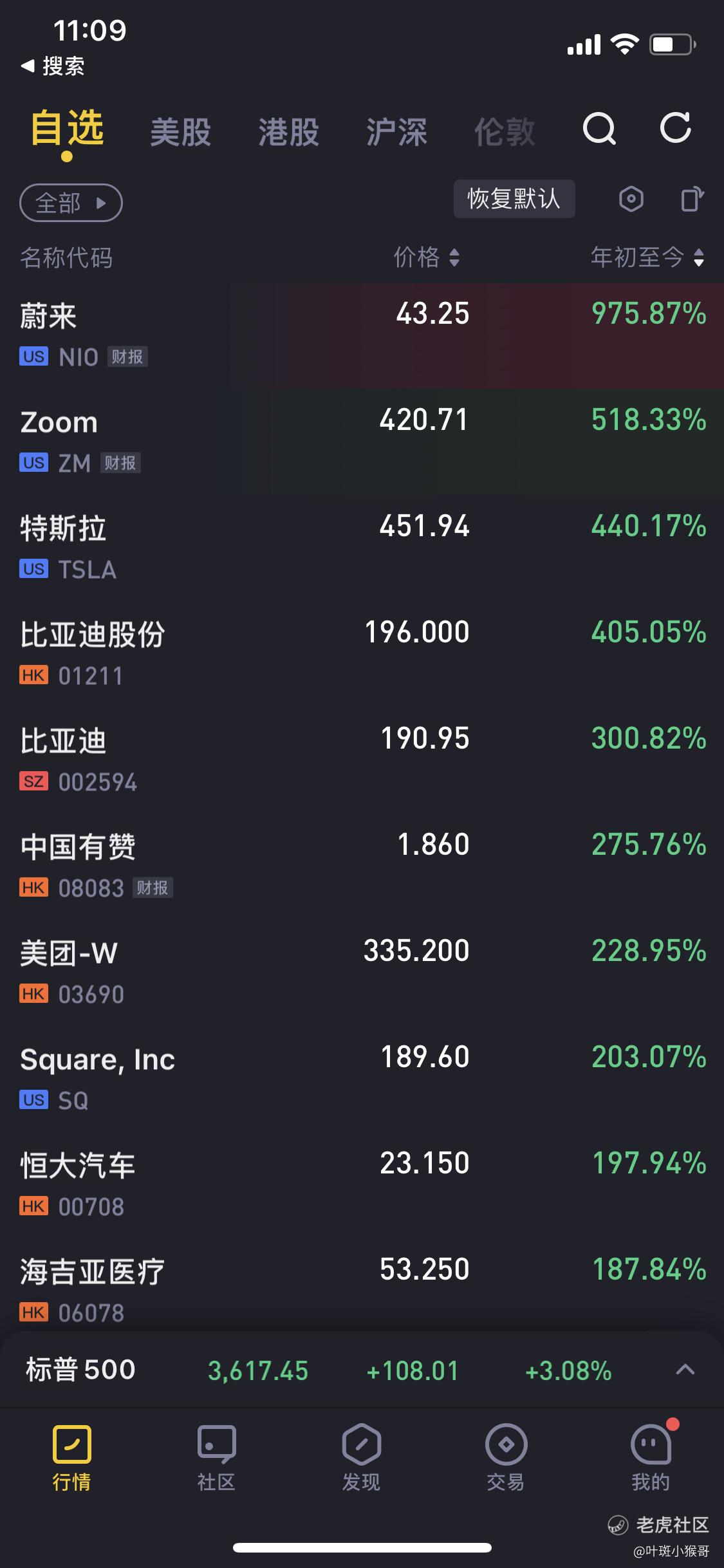The image size is (724, 1568).
Task: Open the 蔚来 NIO stock row
Action: (x=362, y=335)
